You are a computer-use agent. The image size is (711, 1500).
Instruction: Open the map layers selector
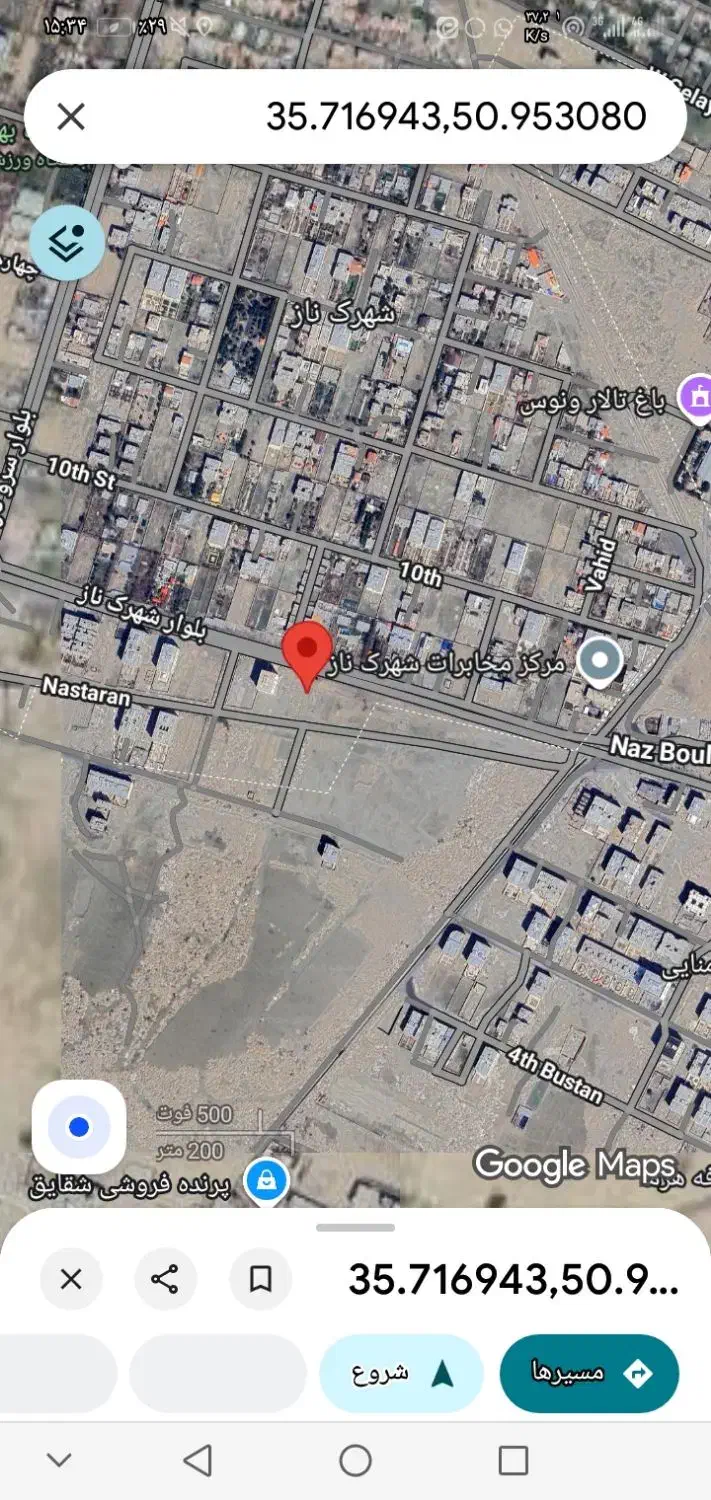[x=67, y=242]
